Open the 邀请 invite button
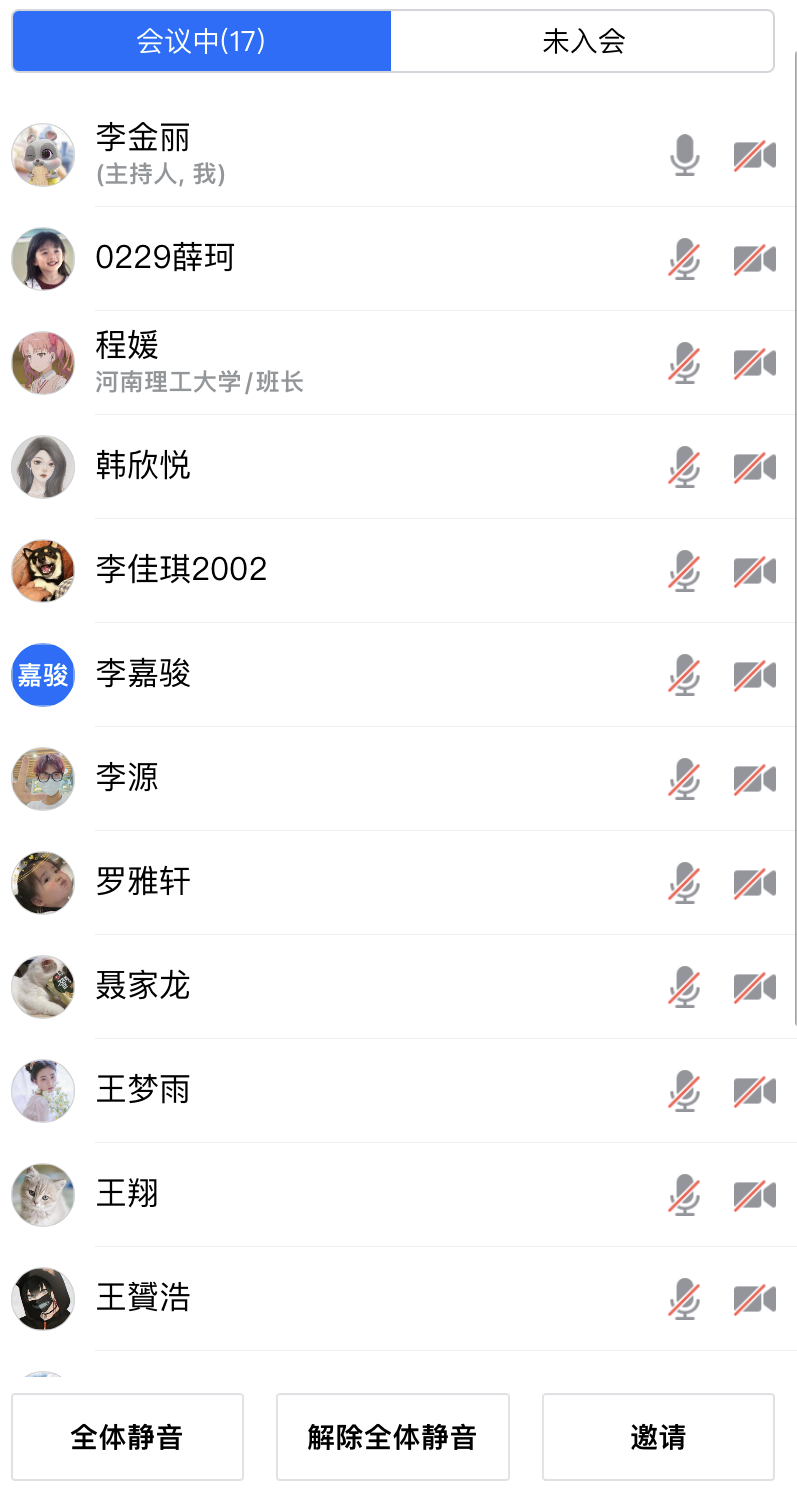 point(658,1437)
